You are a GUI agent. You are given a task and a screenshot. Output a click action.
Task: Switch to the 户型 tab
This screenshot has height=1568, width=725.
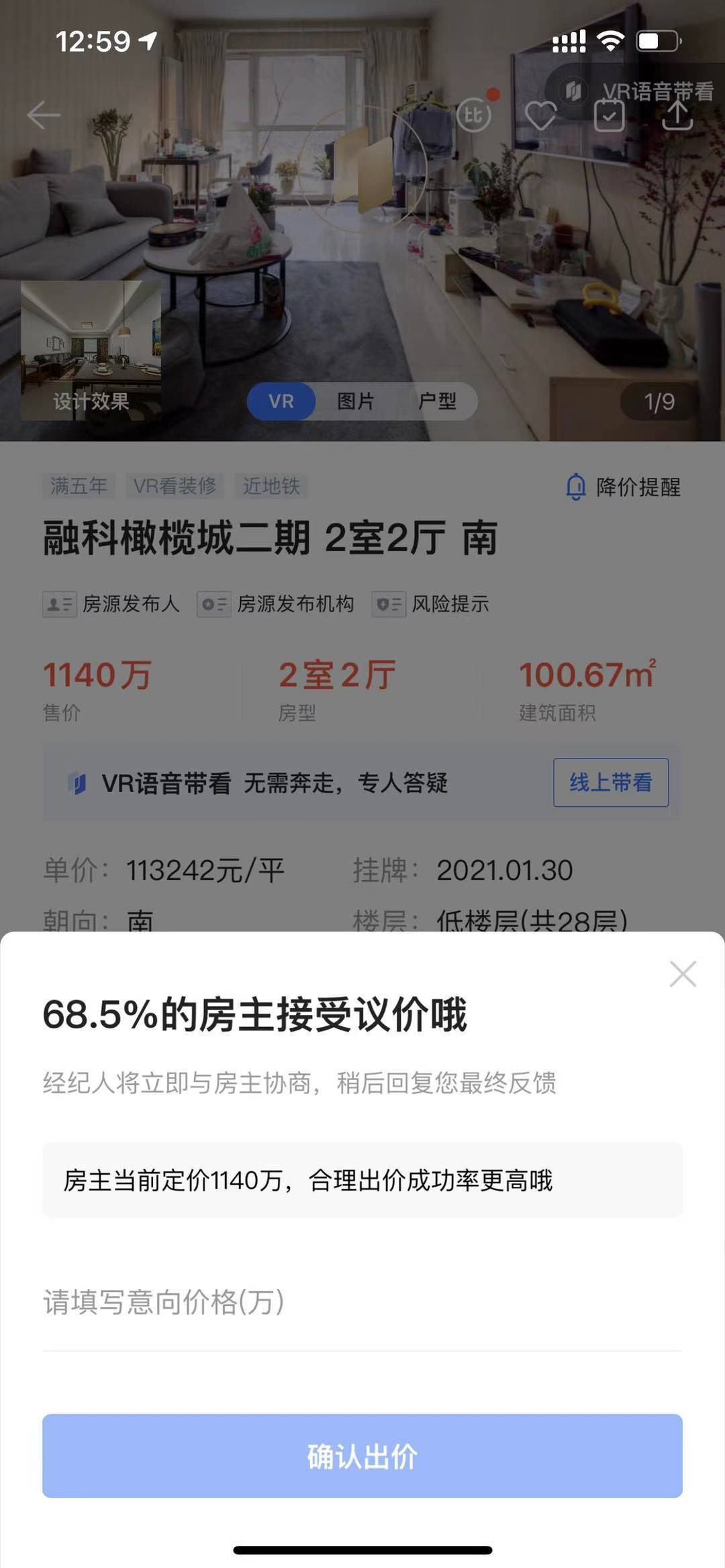(437, 401)
